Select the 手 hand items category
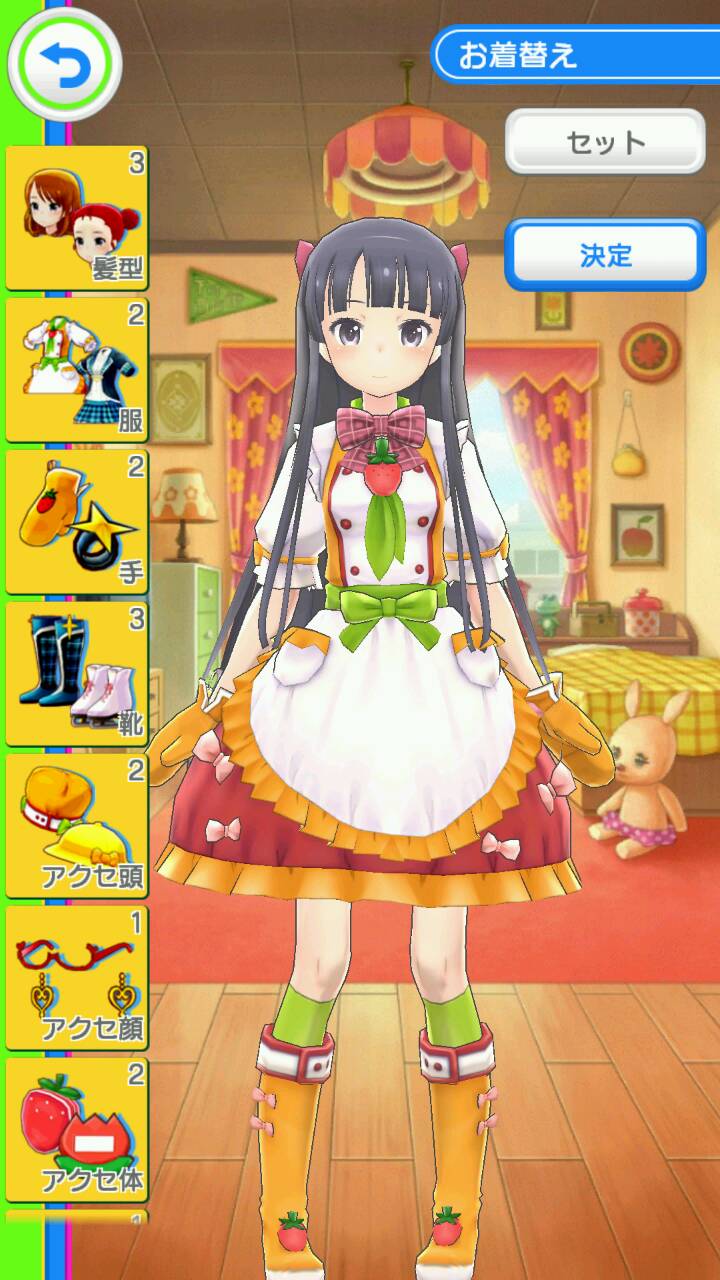Viewport: 720px width, 1280px height. tap(77, 521)
